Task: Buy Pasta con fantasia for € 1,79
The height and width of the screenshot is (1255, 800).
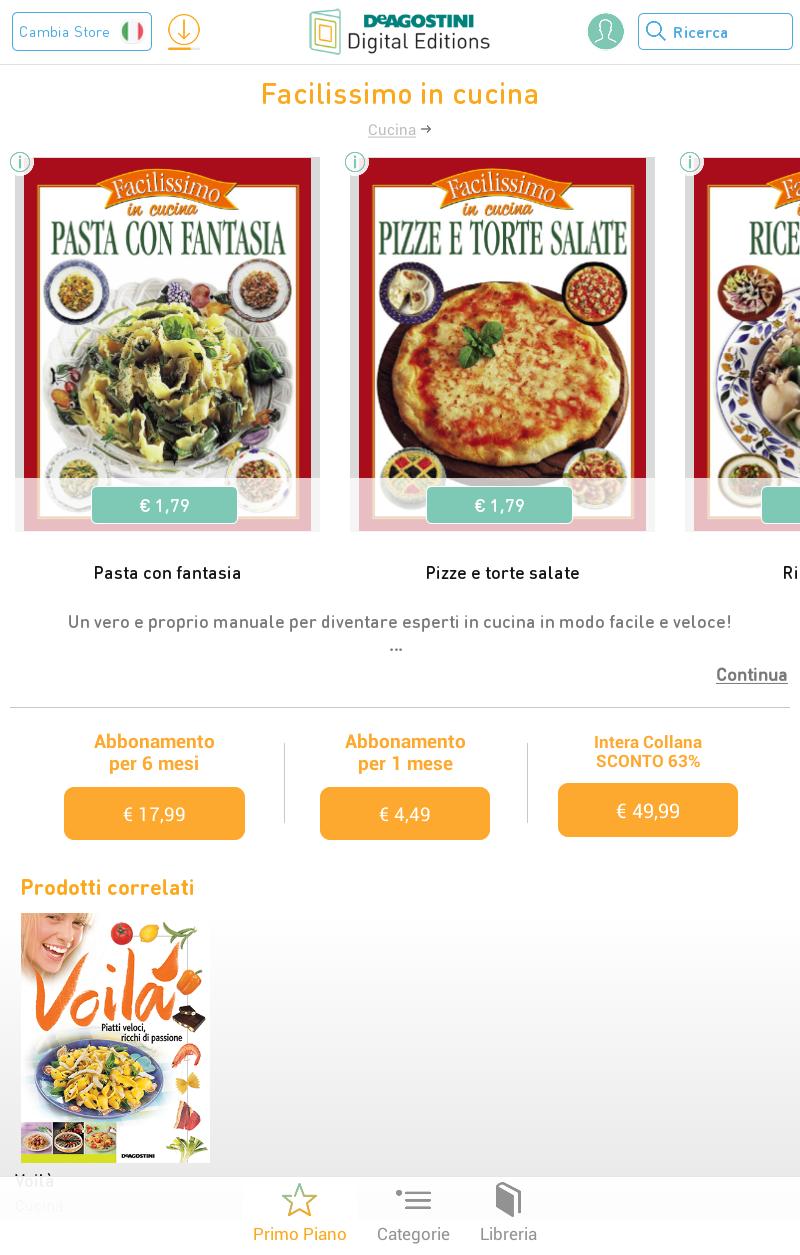Action: point(165,506)
